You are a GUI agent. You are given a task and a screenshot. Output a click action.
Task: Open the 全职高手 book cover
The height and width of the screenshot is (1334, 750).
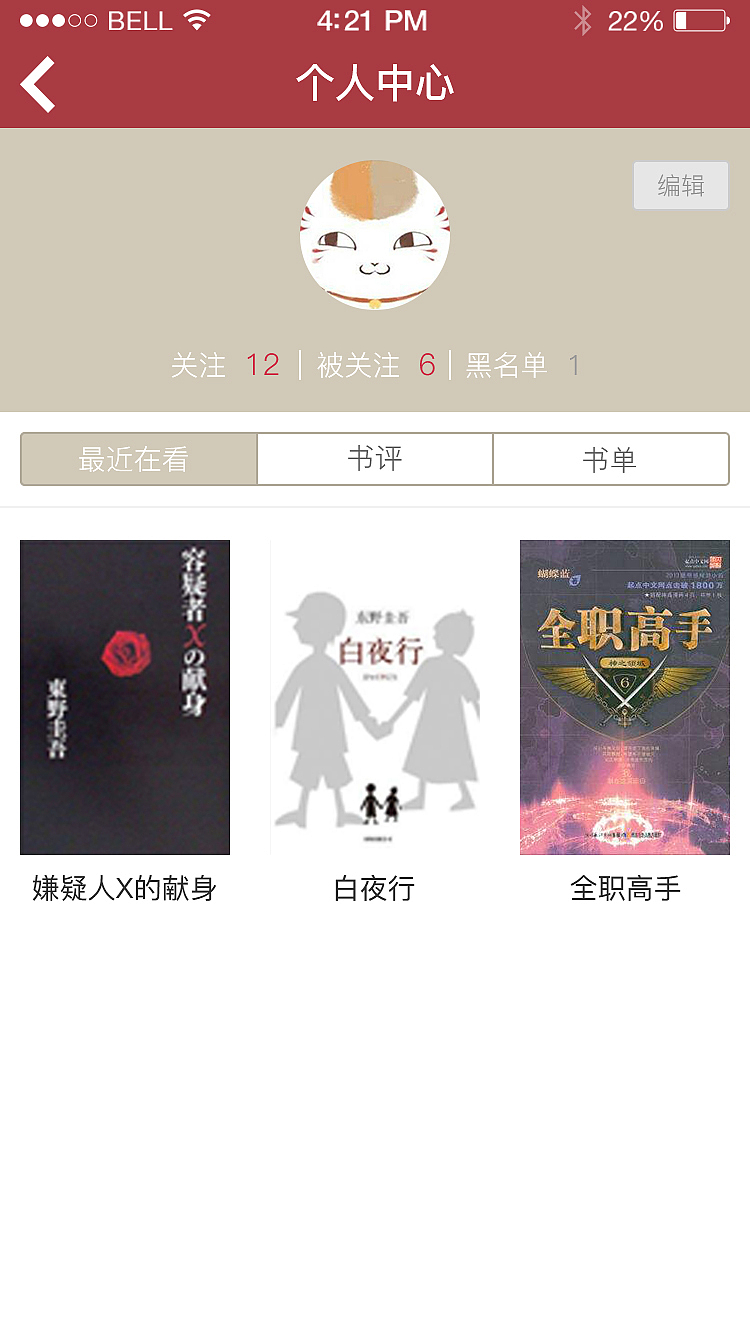click(624, 697)
